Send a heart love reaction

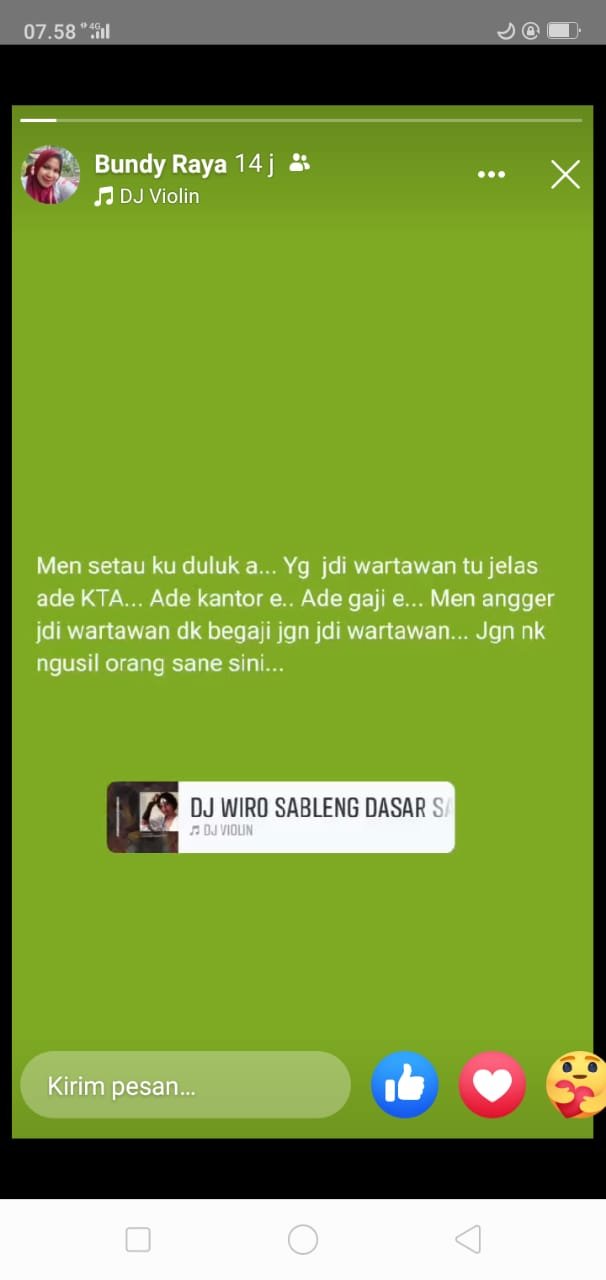[492, 1084]
